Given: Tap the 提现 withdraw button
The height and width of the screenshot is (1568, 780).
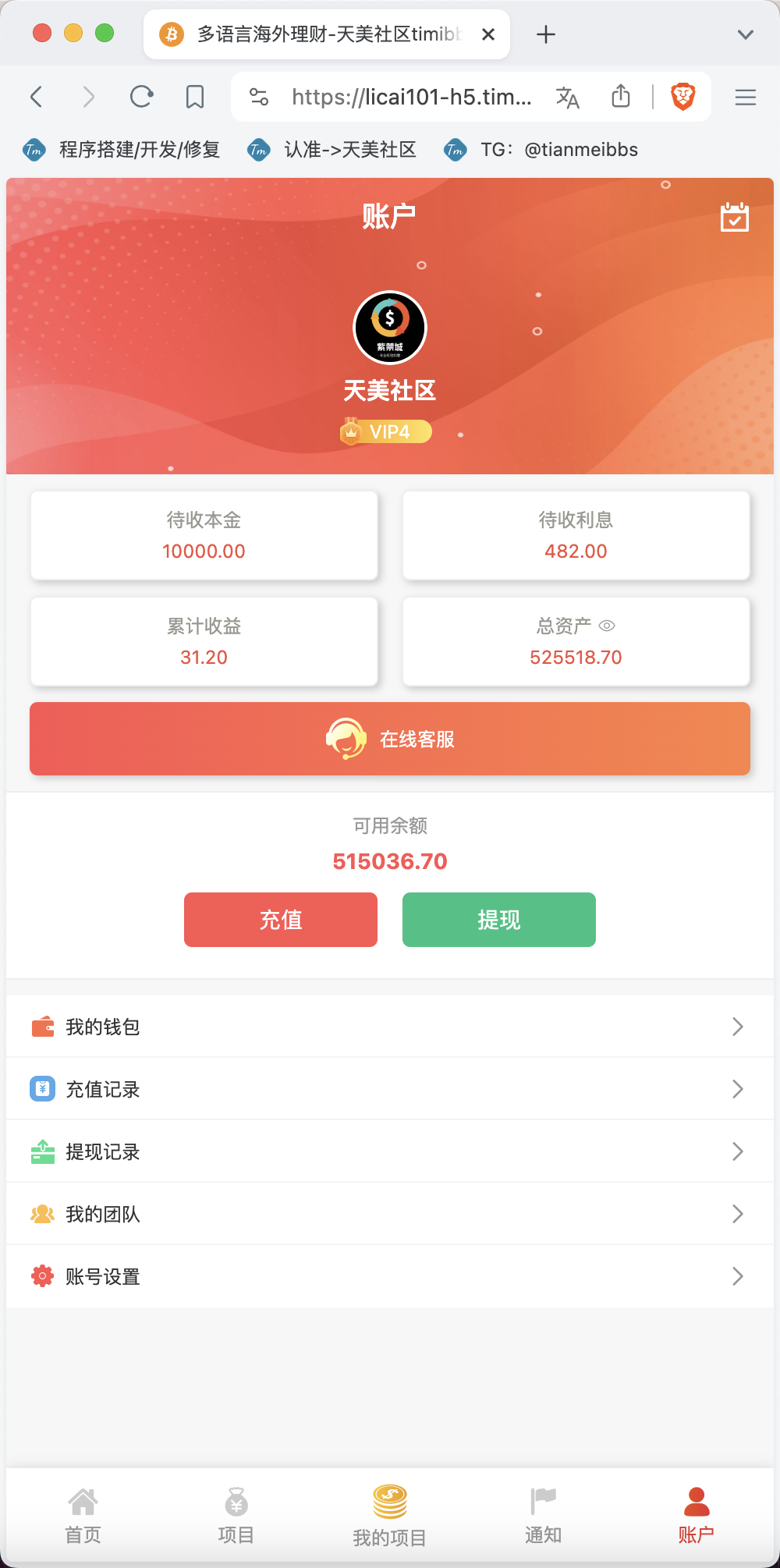Looking at the screenshot, I should tap(499, 920).
